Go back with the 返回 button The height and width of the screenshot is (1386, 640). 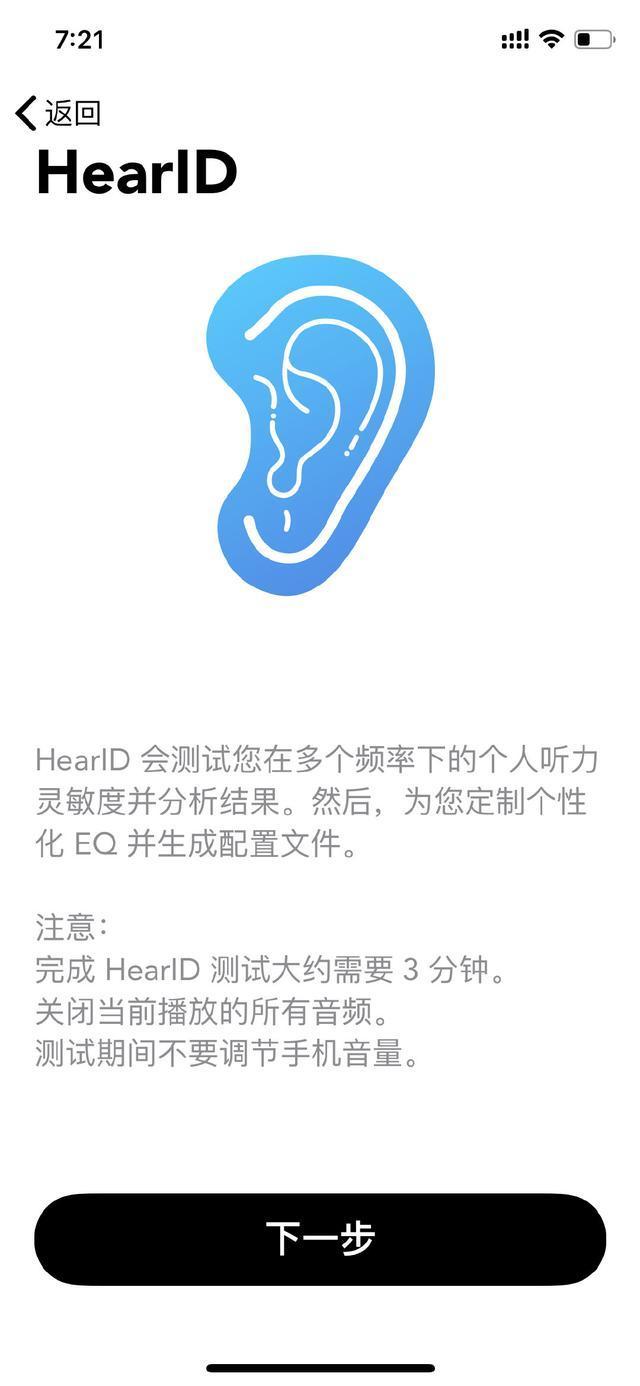[58, 113]
